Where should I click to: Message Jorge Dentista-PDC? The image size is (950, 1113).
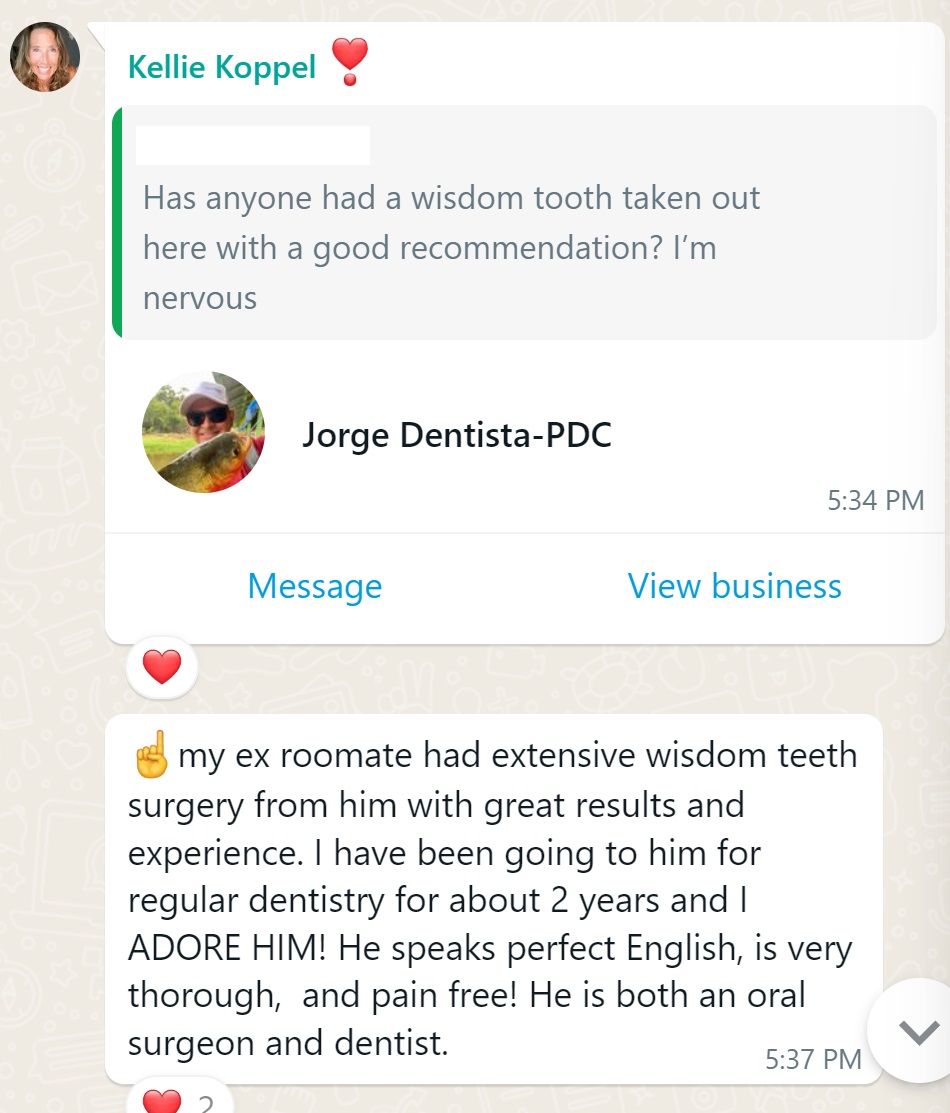(314, 586)
